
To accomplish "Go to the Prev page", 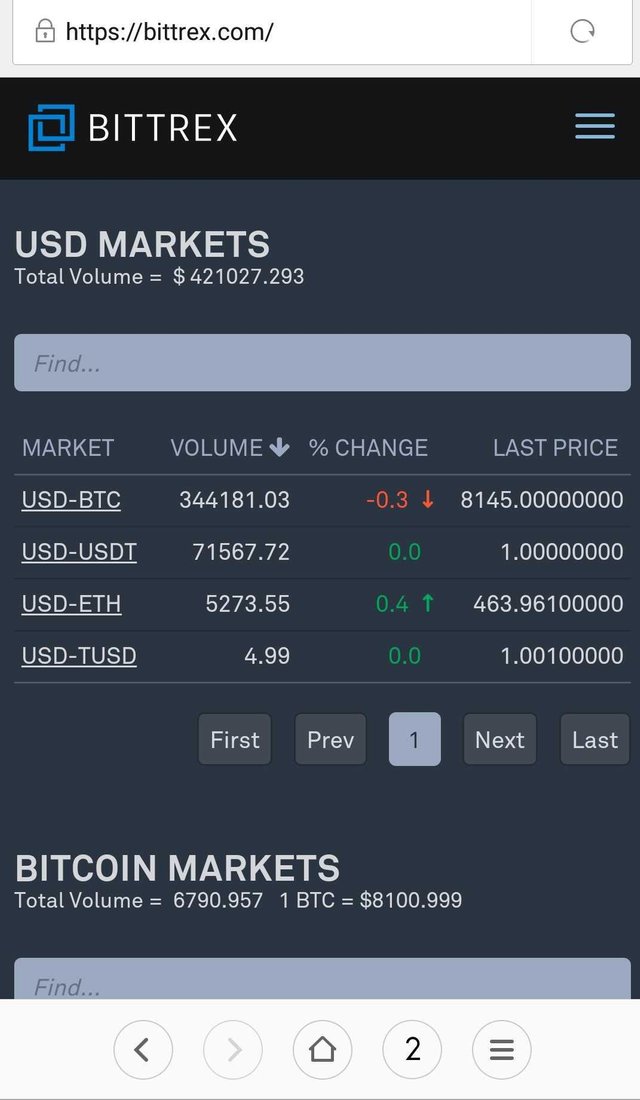I will pyautogui.click(x=330, y=740).
